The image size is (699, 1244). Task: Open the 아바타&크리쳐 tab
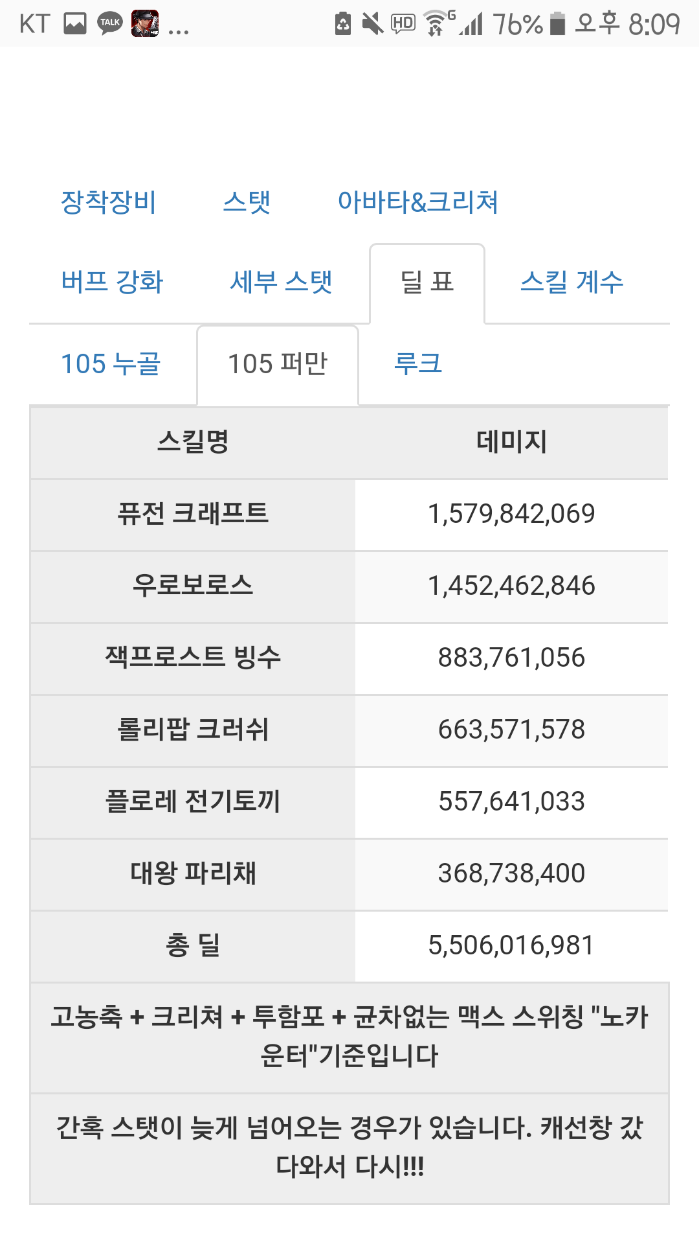(x=418, y=203)
